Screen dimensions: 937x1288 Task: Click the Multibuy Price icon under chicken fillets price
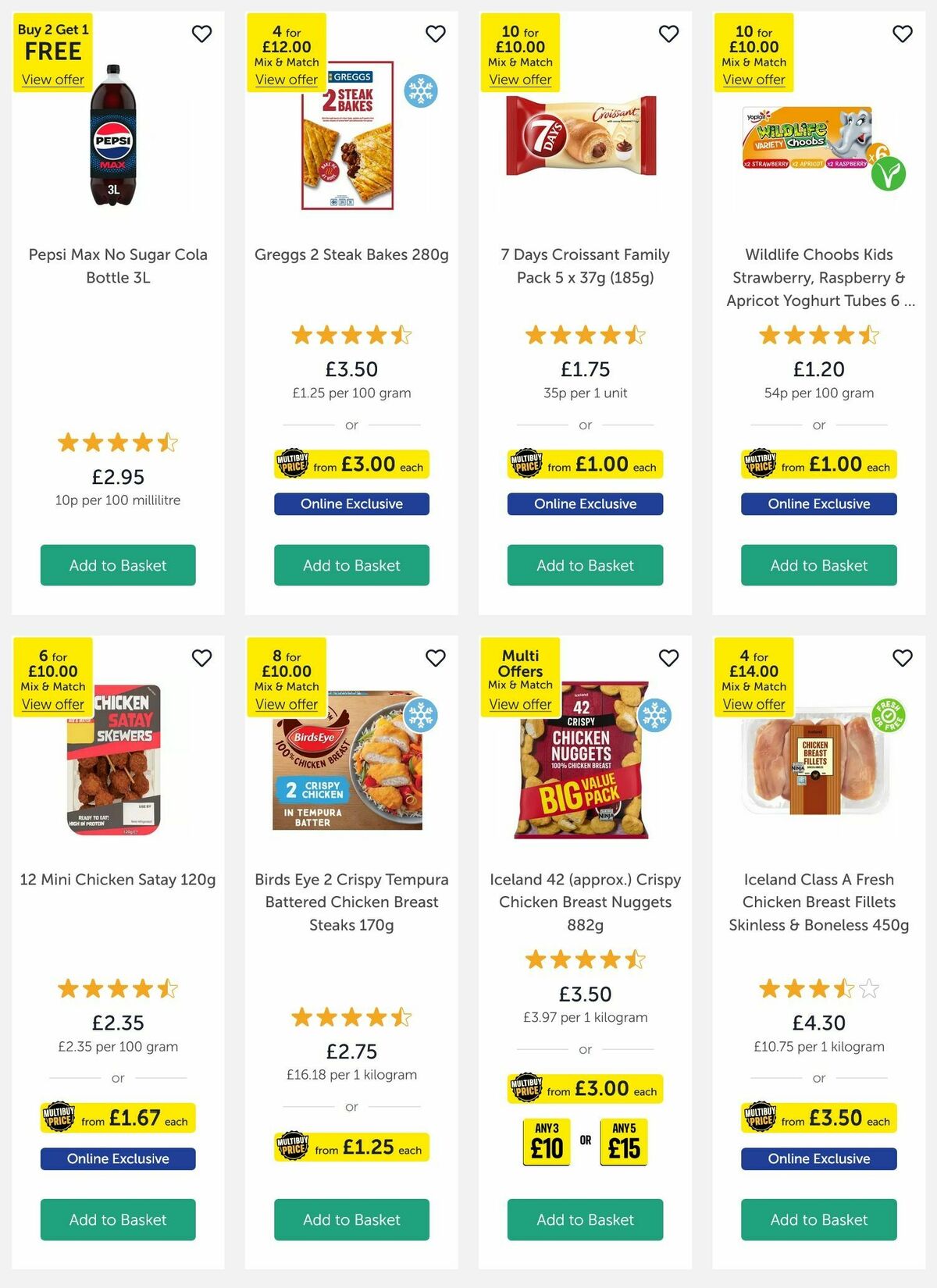(760, 1118)
